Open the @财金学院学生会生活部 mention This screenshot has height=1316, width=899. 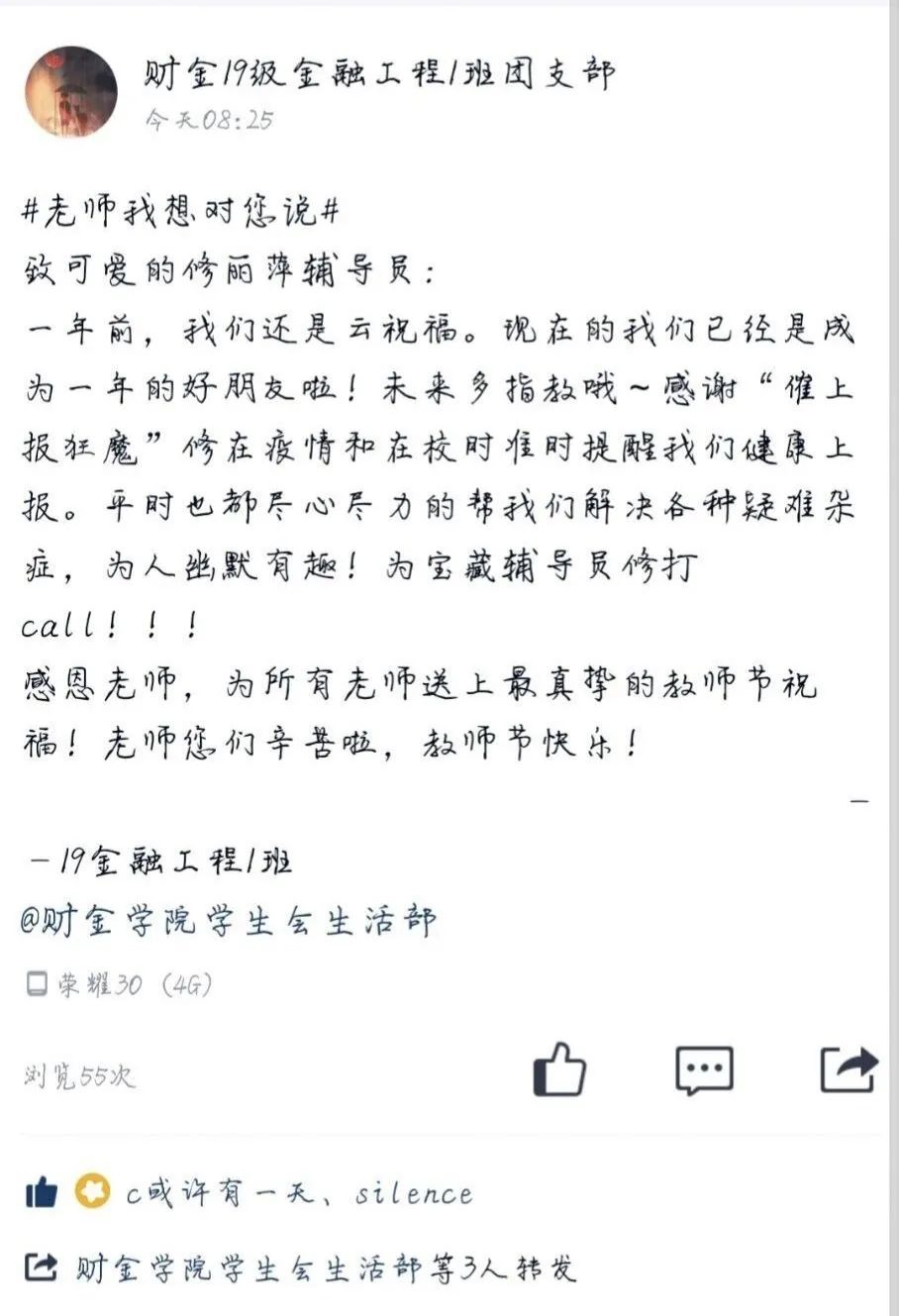pyautogui.click(x=229, y=920)
